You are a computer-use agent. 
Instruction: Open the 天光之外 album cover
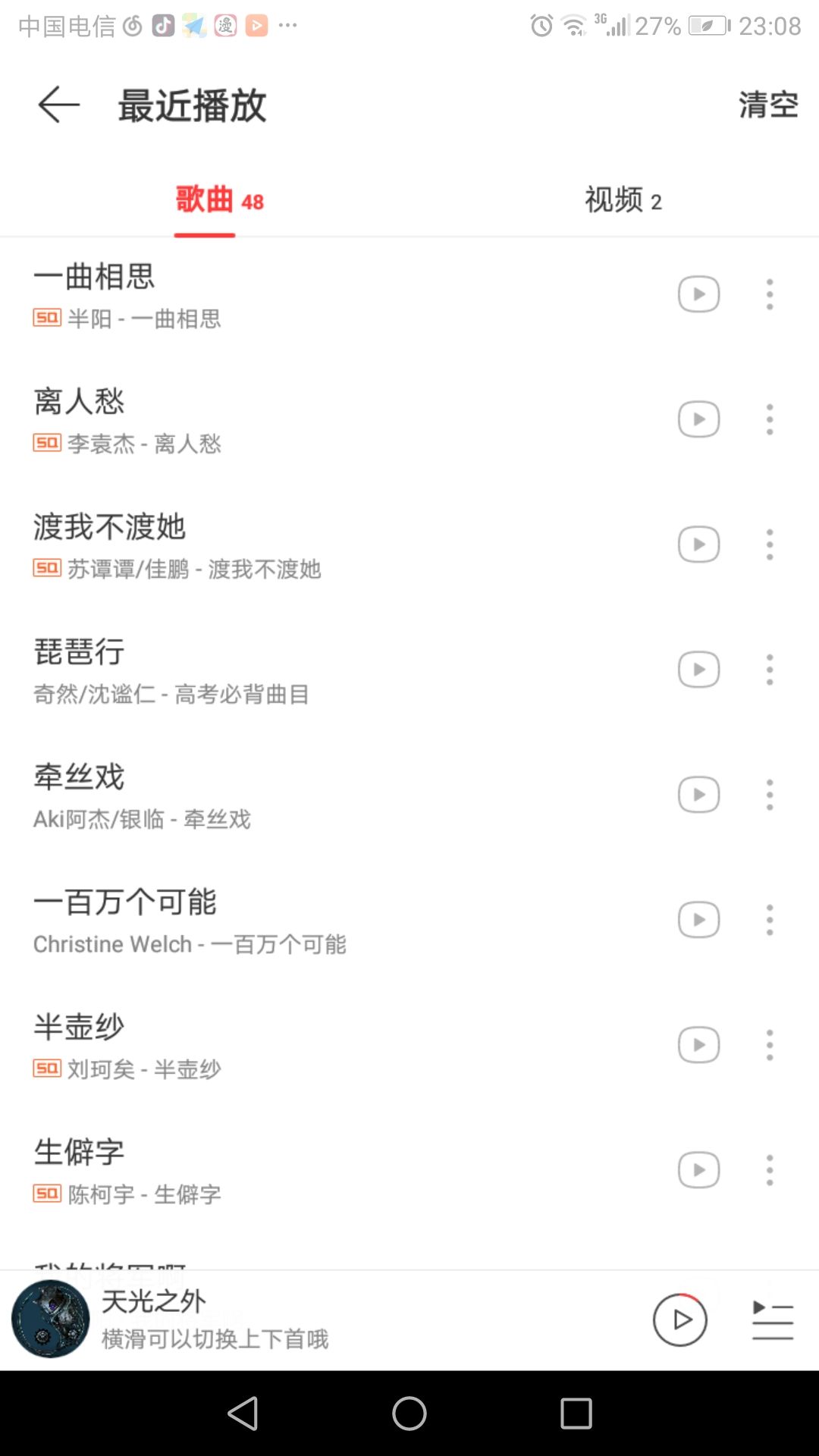tap(51, 1319)
